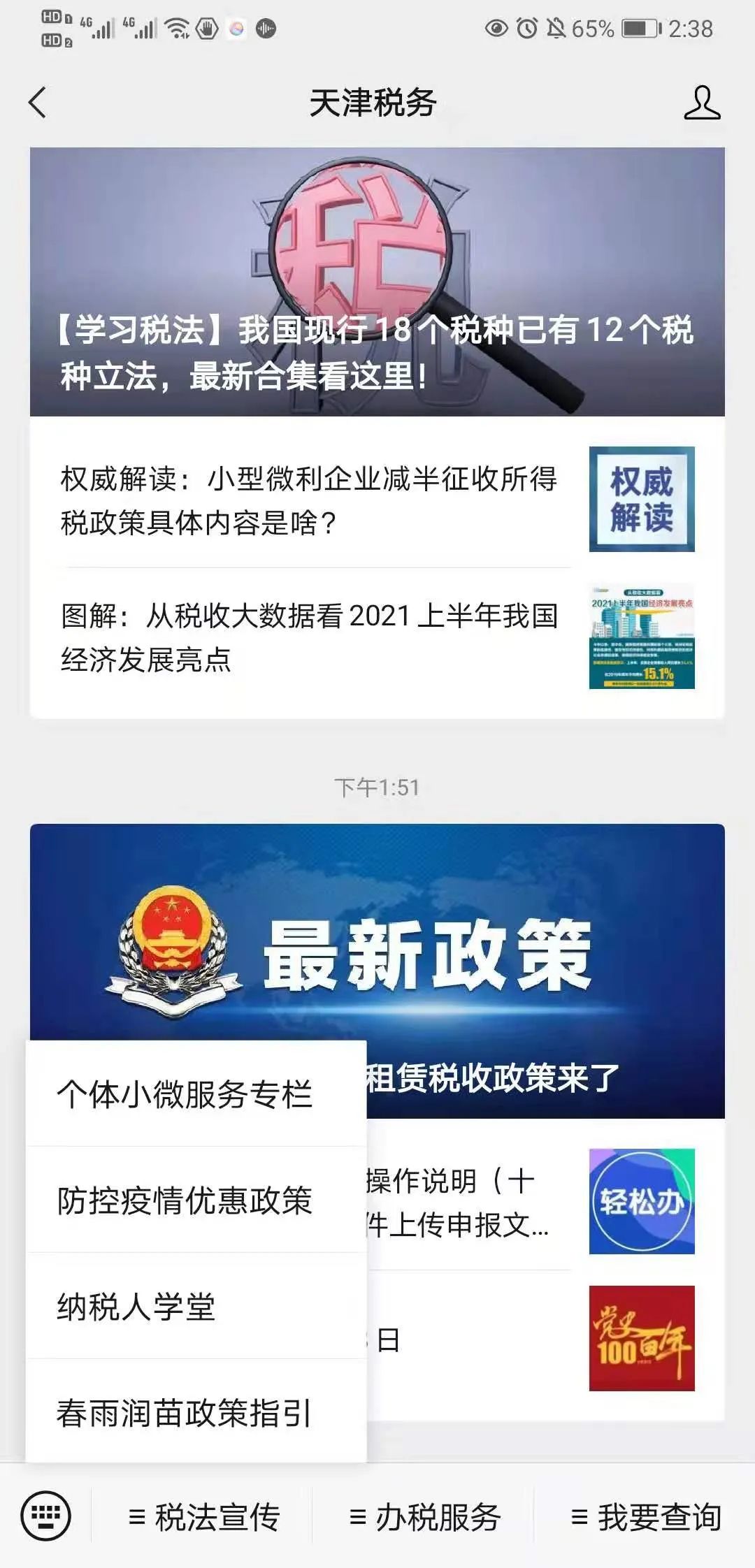Viewport: 755px width, 1568px height.
Task: Open article 图解 从税收大数据看2021上半年
Action: pyautogui.click(x=308, y=637)
